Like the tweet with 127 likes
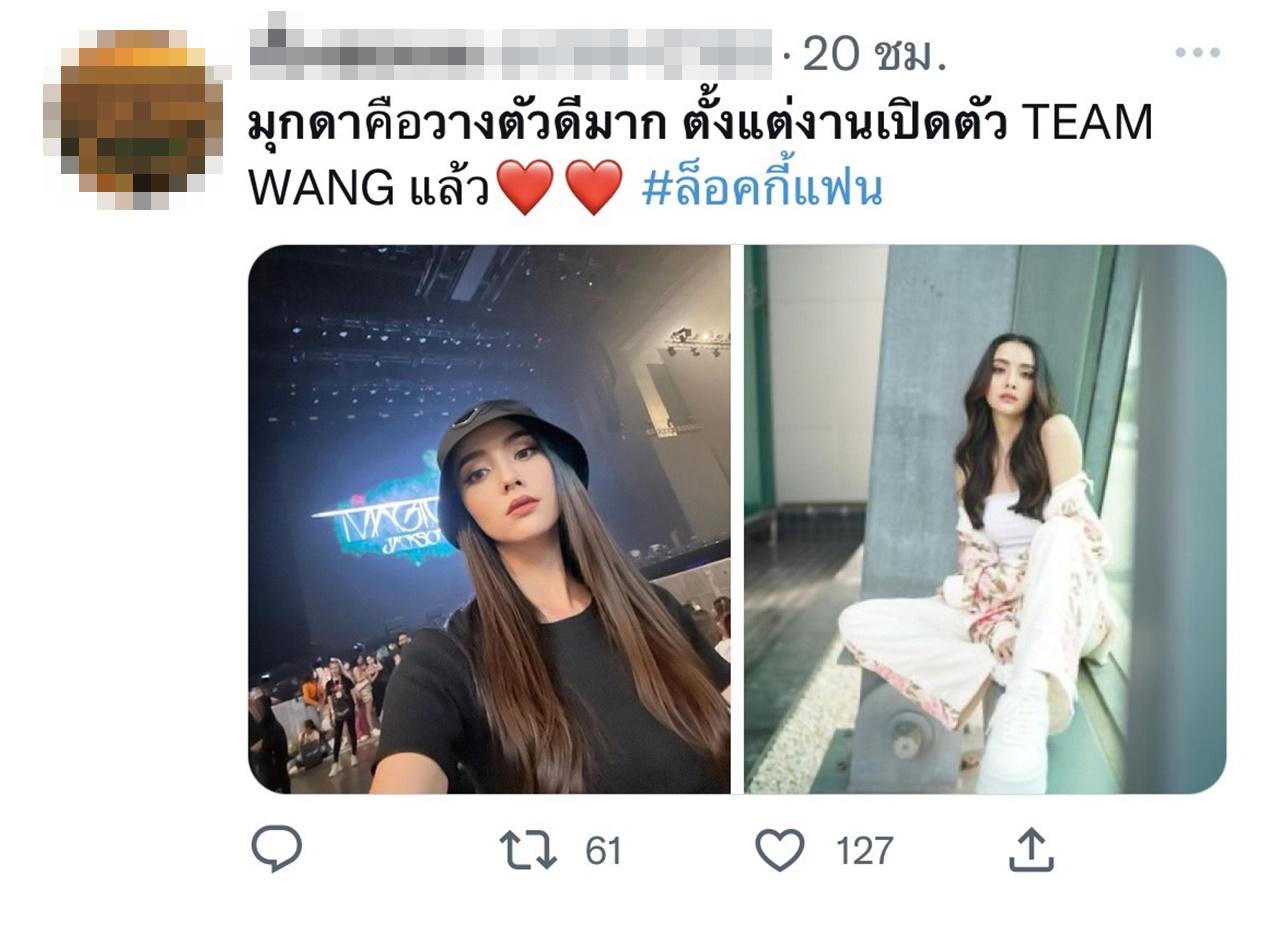 pyautogui.click(x=780, y=851)
